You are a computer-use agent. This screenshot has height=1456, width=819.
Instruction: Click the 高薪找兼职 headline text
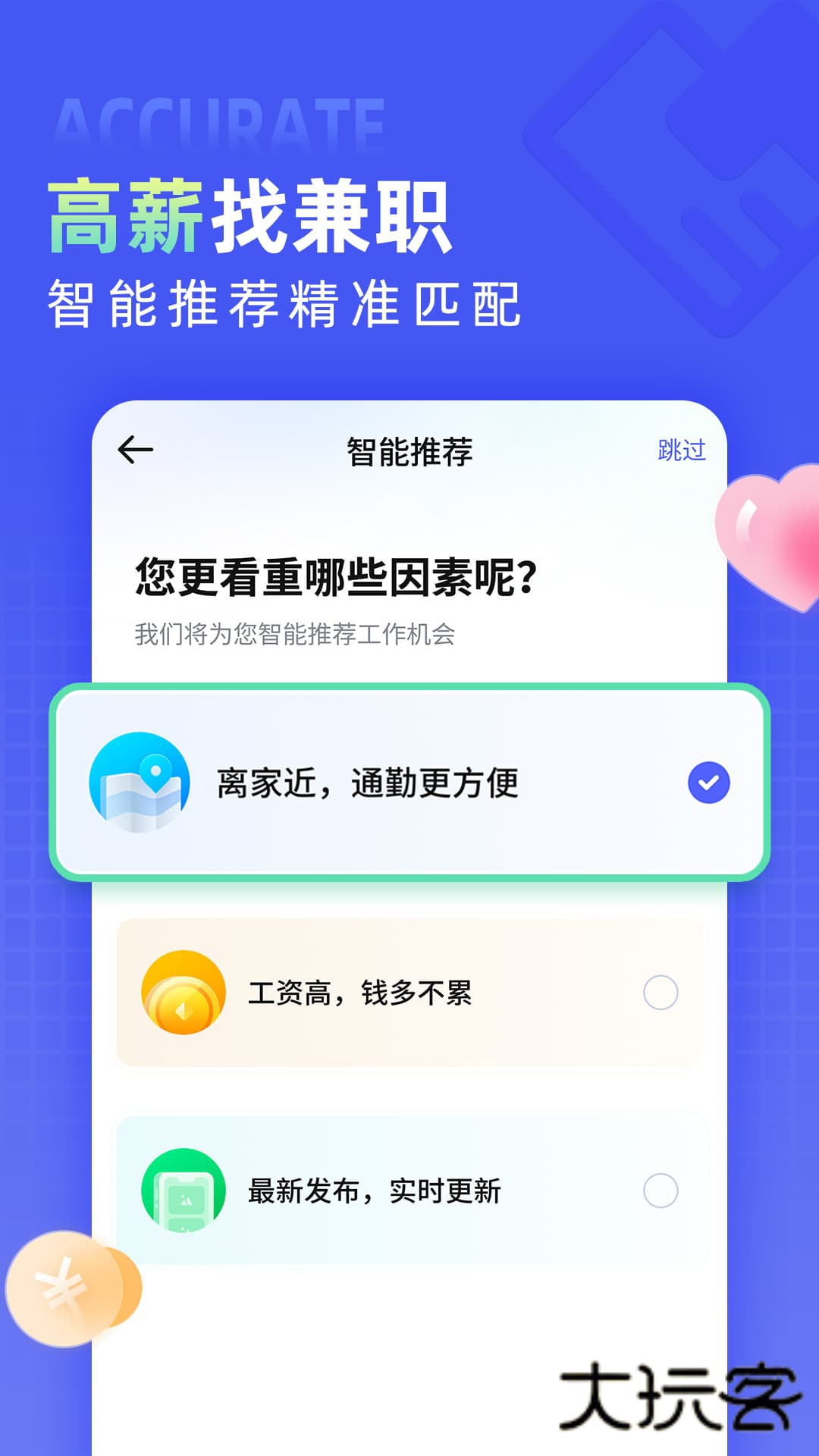click(250, 216)
